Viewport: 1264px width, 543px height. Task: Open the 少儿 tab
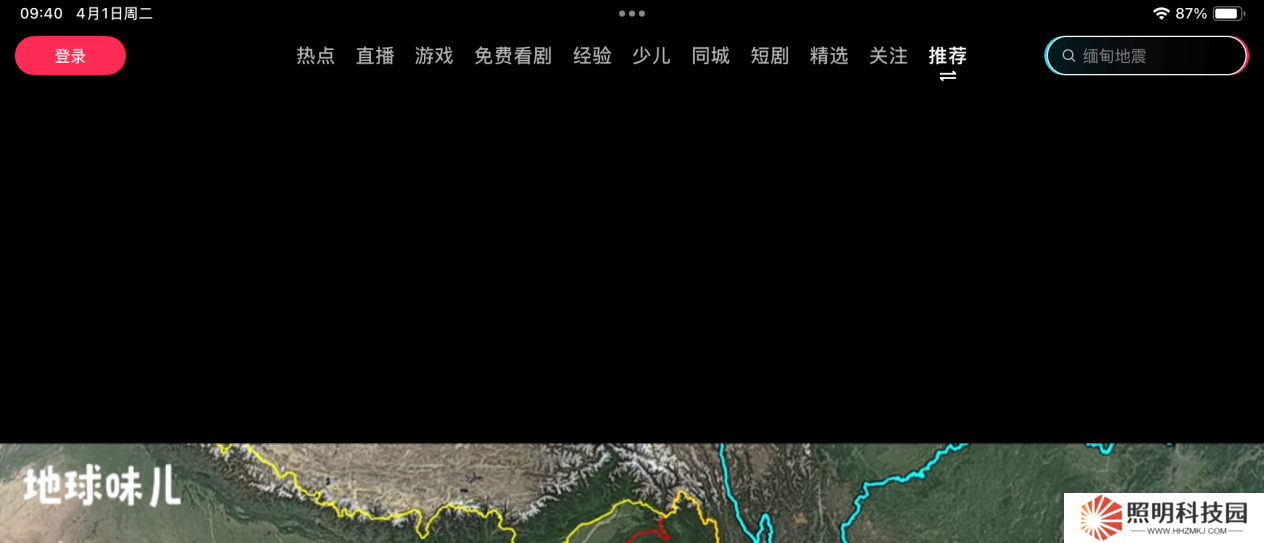pyautogui.click(x=651, y=56)
